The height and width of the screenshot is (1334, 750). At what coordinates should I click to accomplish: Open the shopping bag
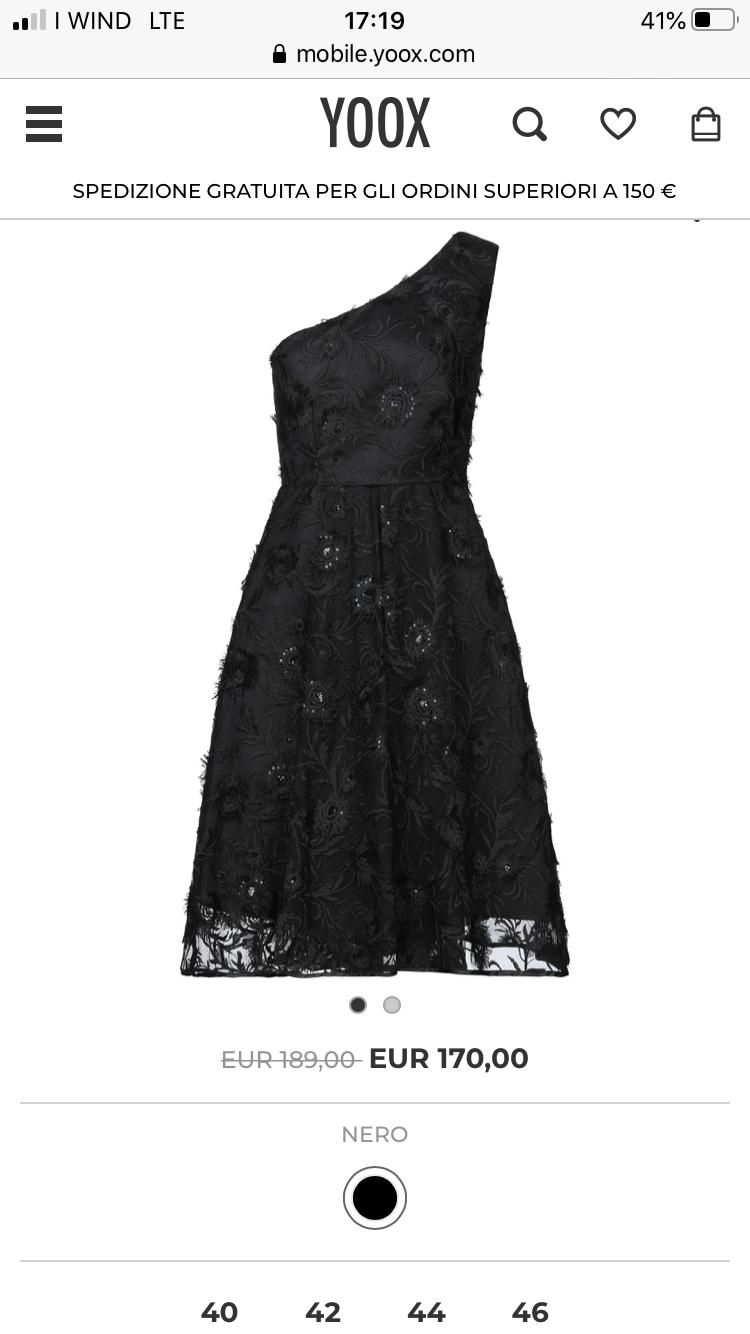[706, 124]
